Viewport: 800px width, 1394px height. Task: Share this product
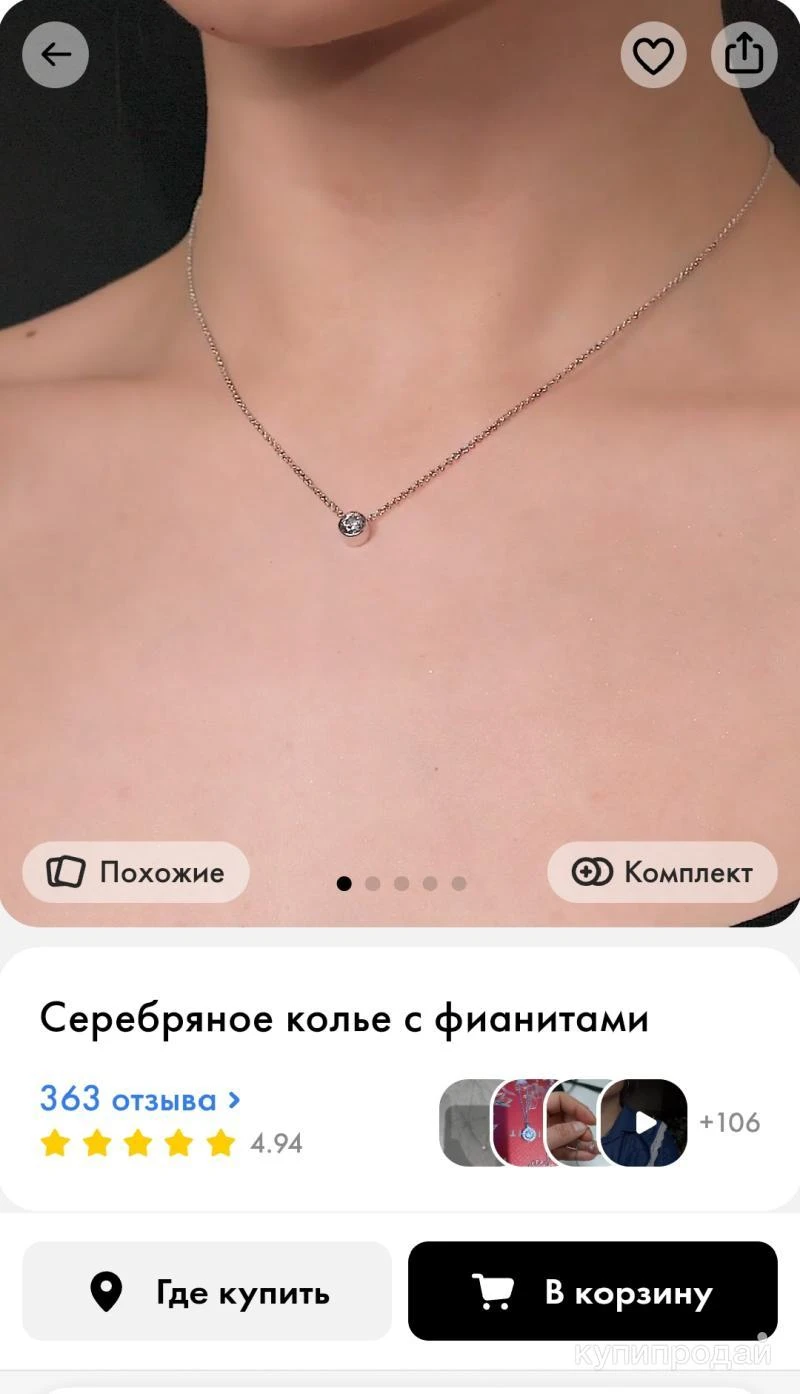coord(744,54)
